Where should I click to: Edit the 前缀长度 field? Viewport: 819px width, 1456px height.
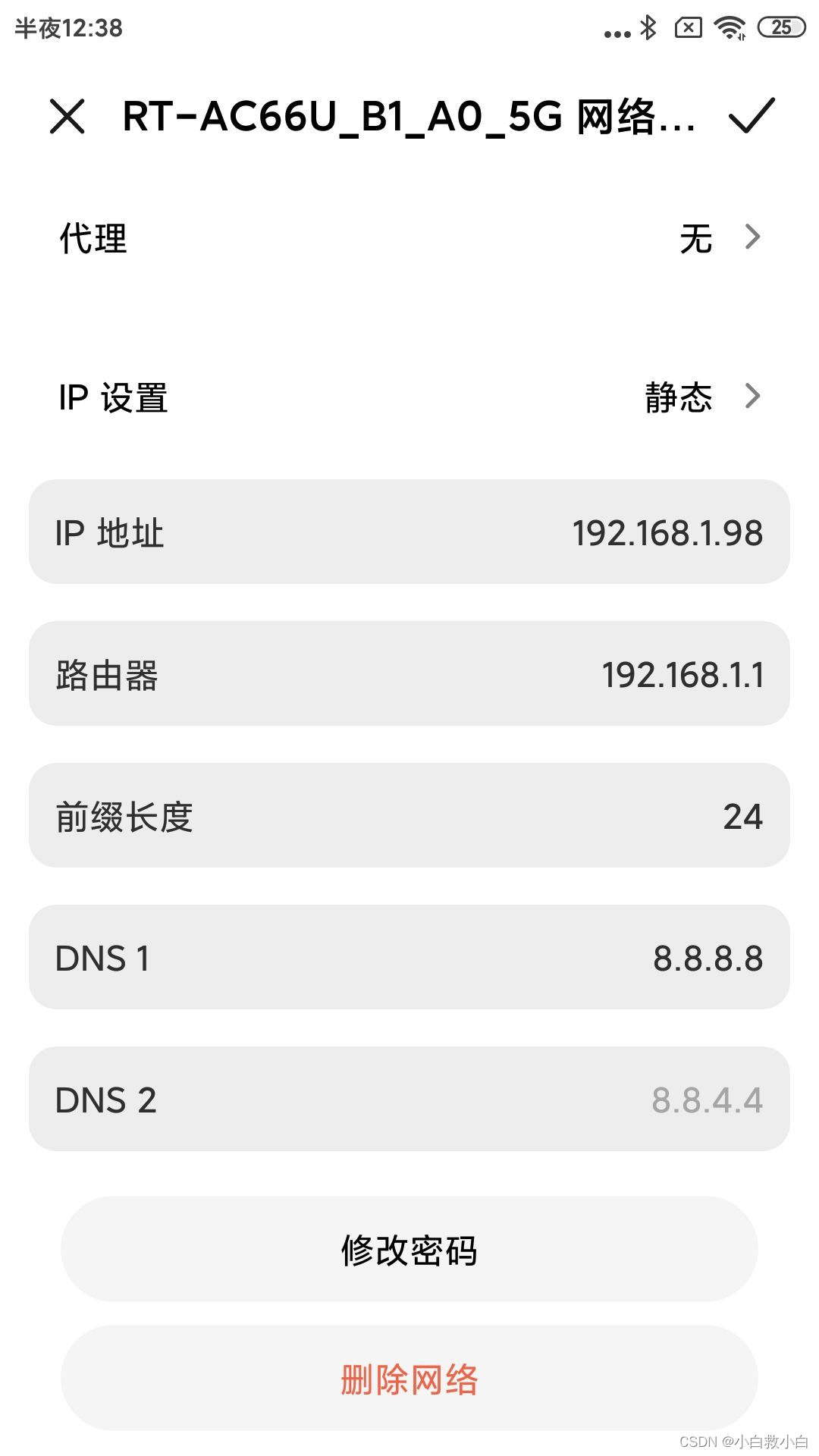[409, 815]
